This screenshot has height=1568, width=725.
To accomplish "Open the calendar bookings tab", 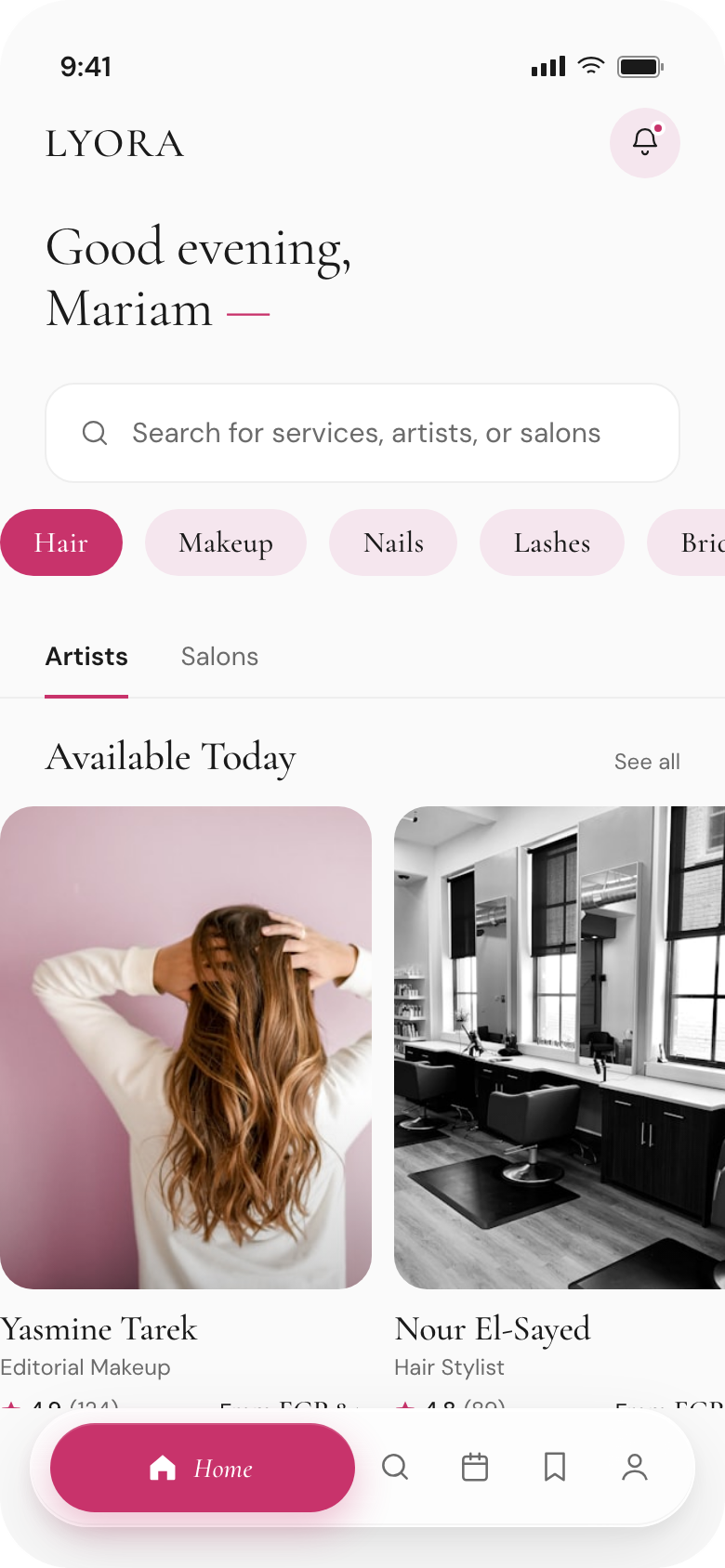I will coord(475,1467).
